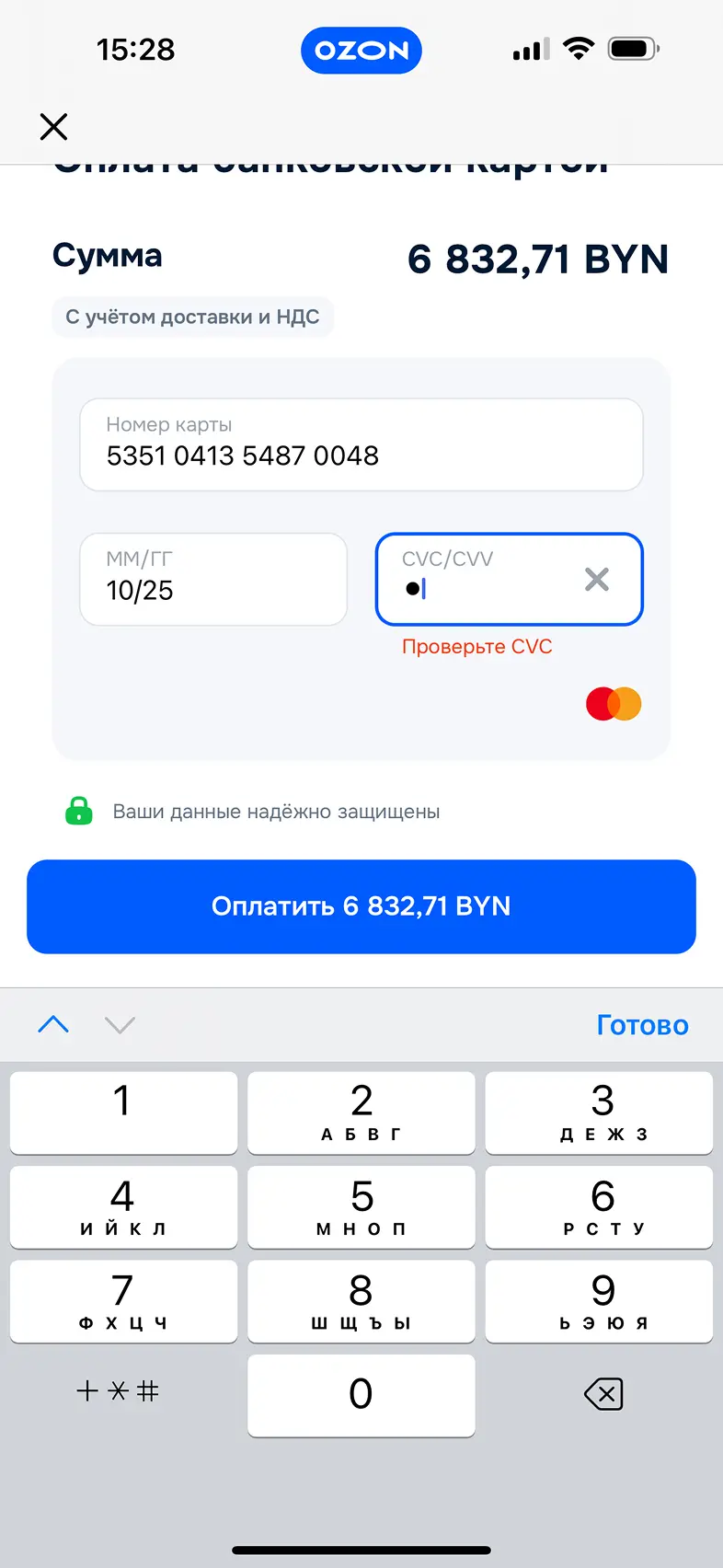Close the card payment screen
This screenshot has width=723, height=1568.
pyautogui.click(x=54, y=126)
